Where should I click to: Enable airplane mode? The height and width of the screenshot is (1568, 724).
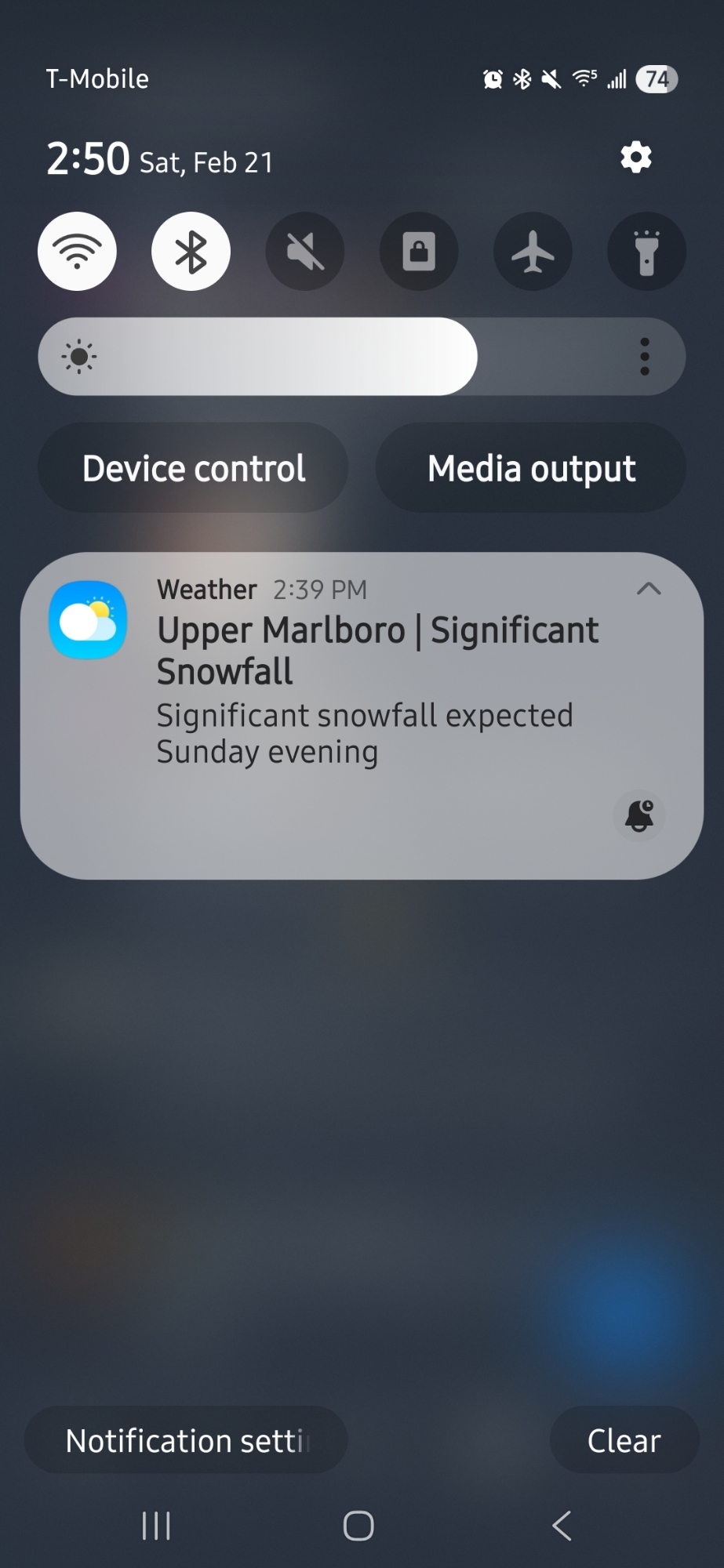point(533,252)
